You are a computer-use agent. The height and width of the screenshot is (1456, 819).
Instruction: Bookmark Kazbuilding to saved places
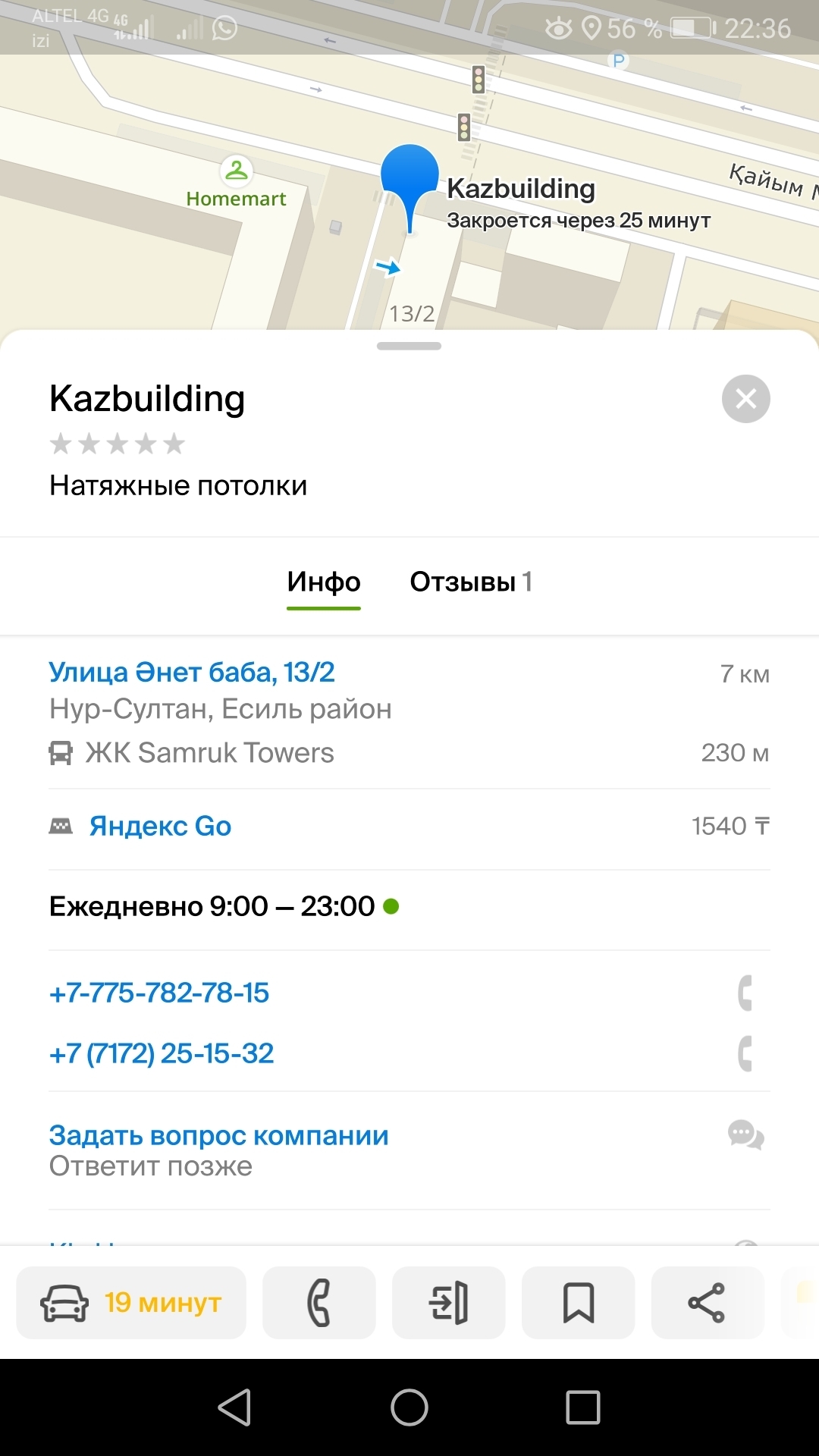tap(578, 1303)
